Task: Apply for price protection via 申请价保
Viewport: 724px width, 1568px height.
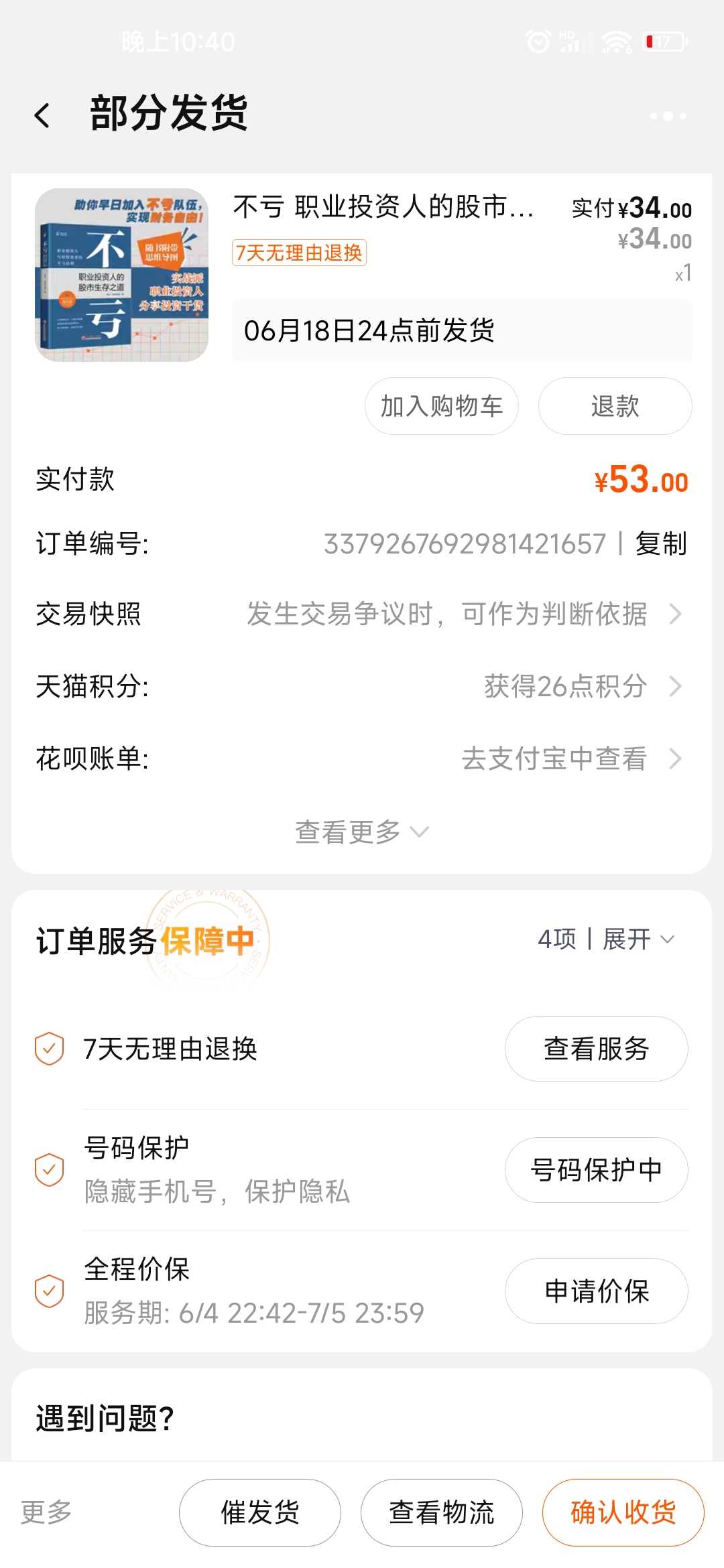Action: [596, 1291]
